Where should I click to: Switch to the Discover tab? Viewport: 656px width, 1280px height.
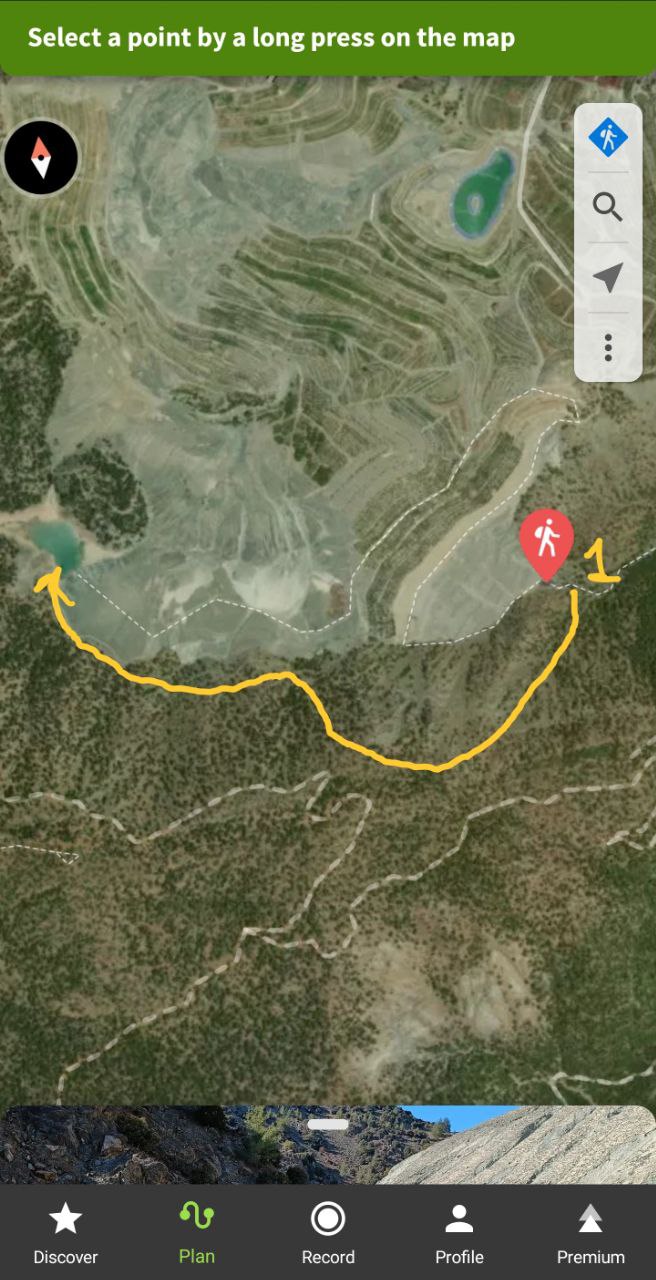(66, 1232)
